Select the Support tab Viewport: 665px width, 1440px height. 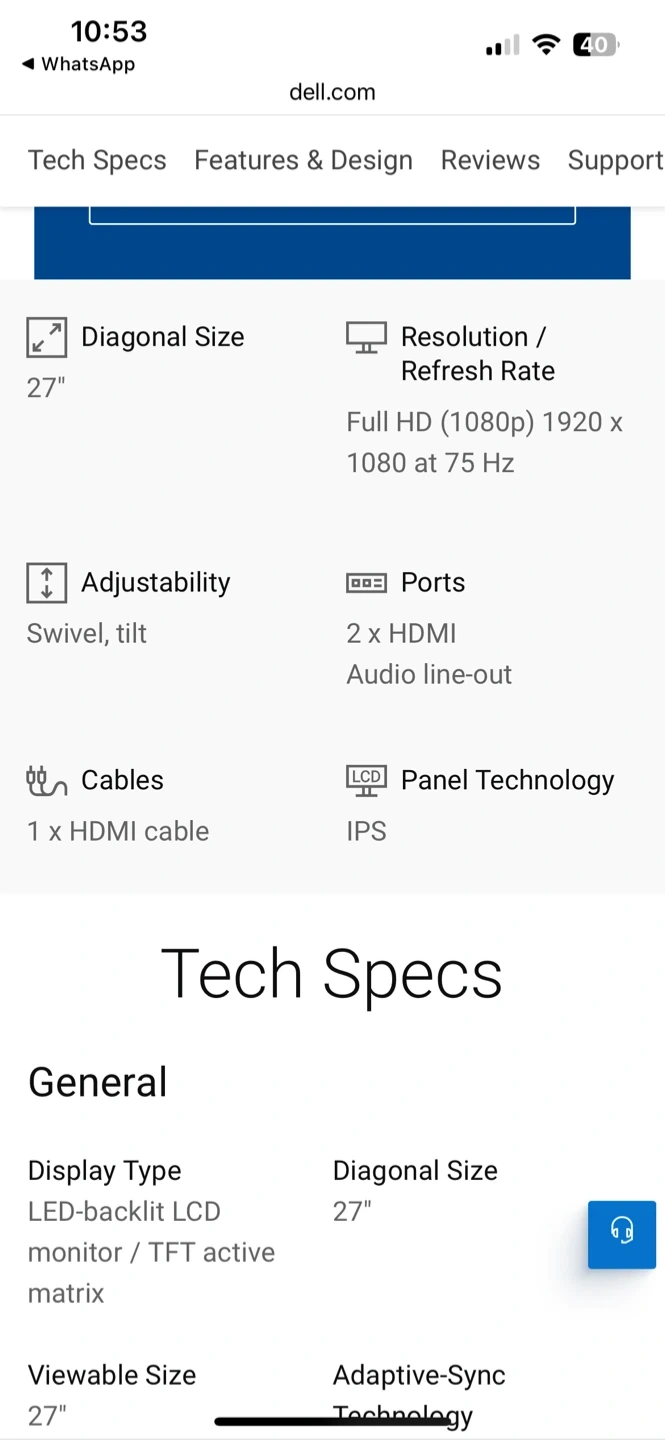click(x=614, y=160)
